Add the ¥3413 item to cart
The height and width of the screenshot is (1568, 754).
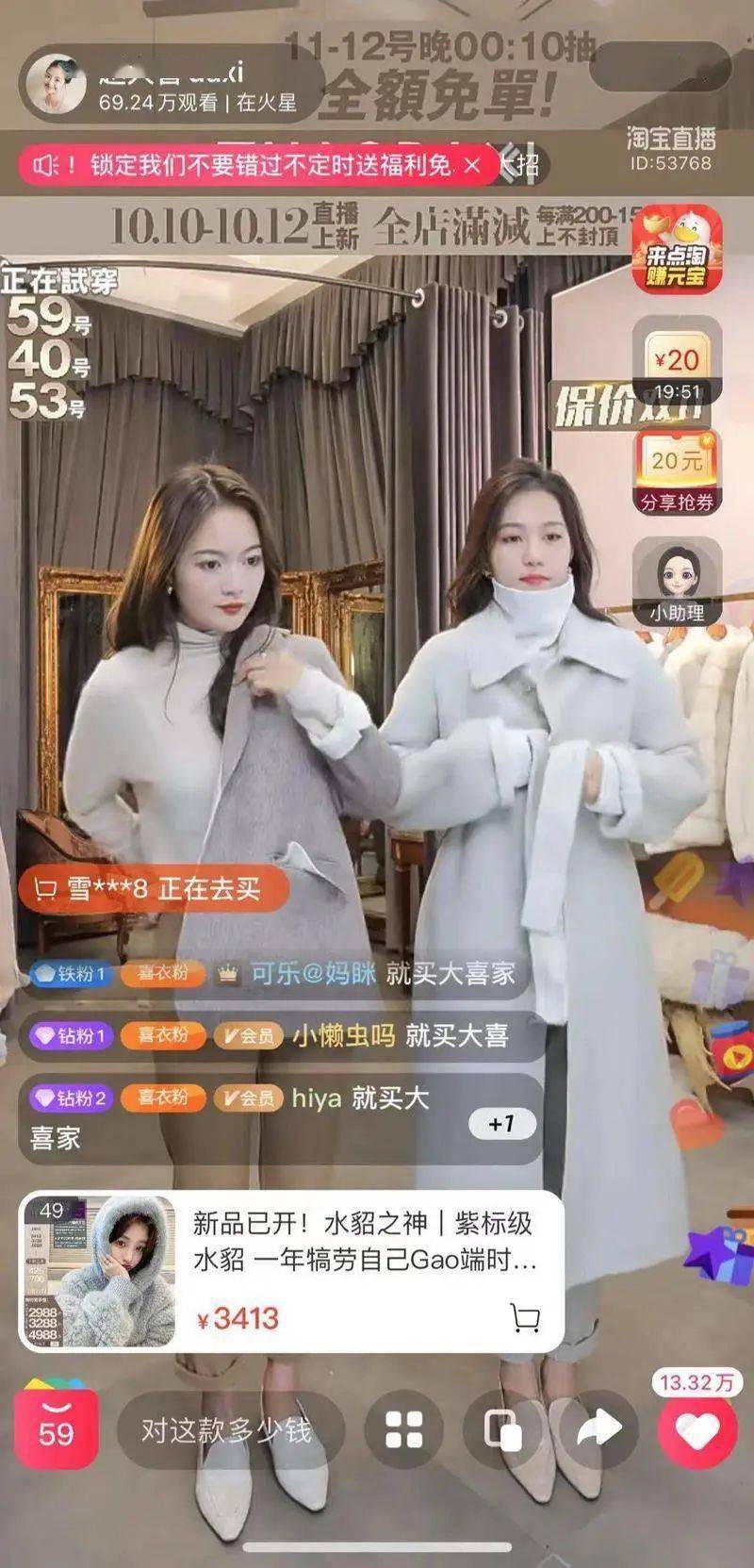(525, 1318)
